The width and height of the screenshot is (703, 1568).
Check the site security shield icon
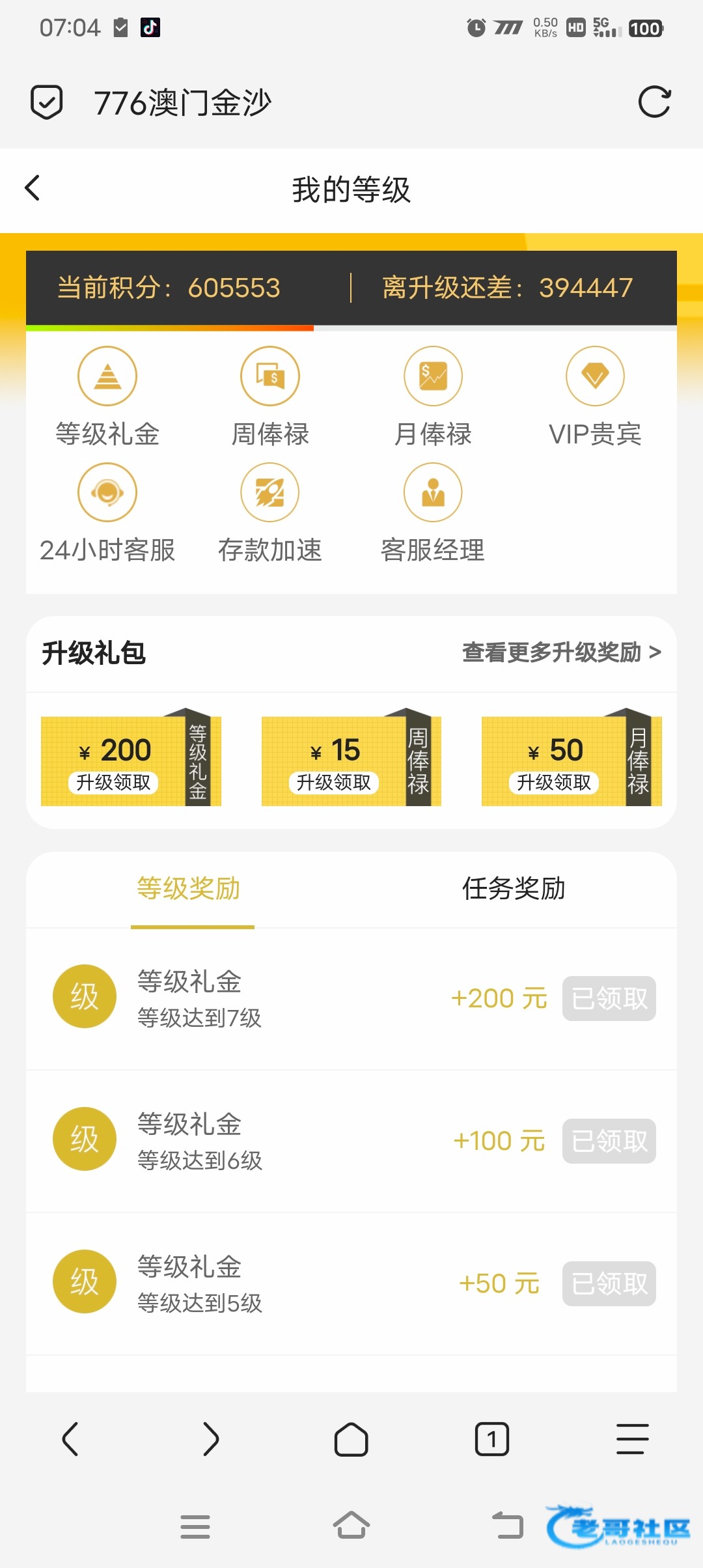coord(47,102)
